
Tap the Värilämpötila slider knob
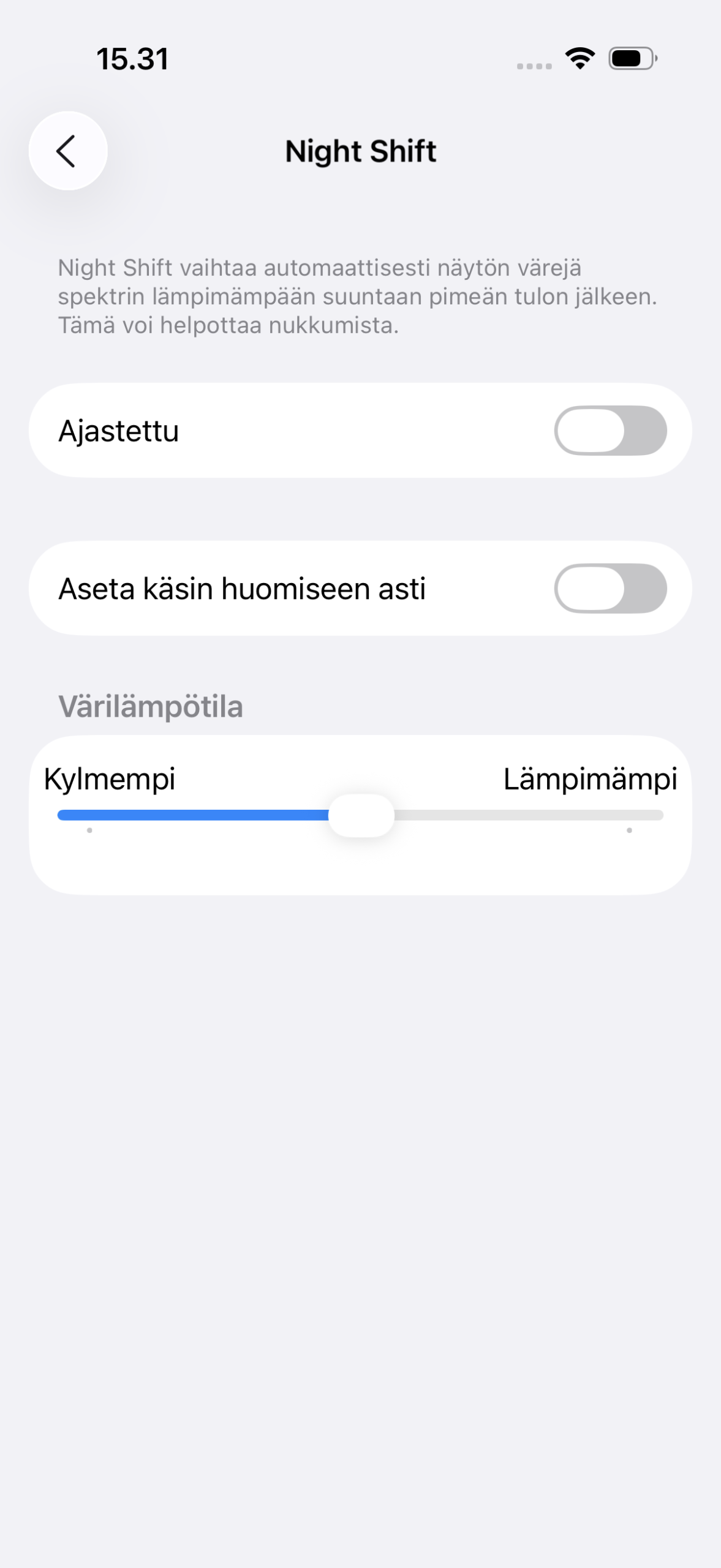(x=361, y=815)
